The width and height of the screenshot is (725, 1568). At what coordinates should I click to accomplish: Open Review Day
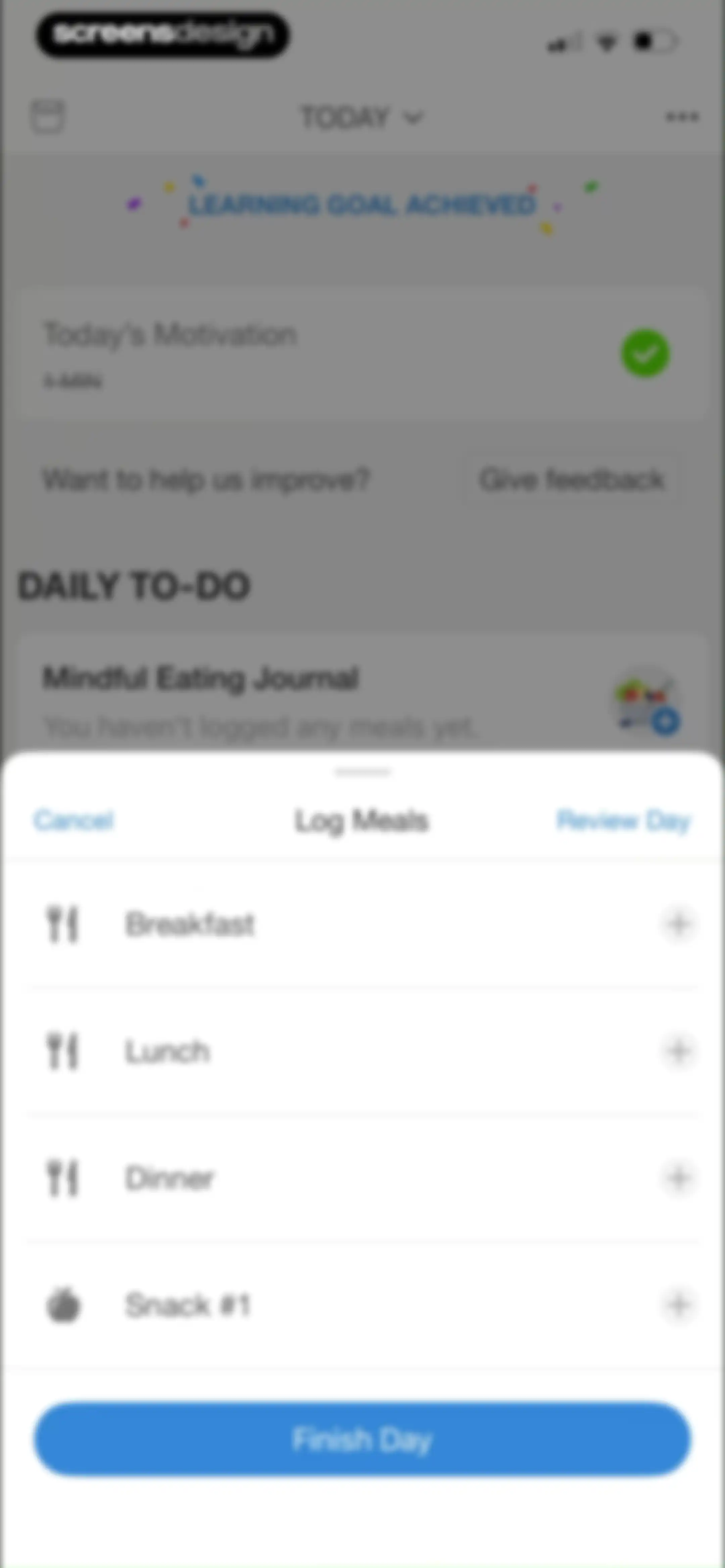pyautogui.click(x=624, y=821)
